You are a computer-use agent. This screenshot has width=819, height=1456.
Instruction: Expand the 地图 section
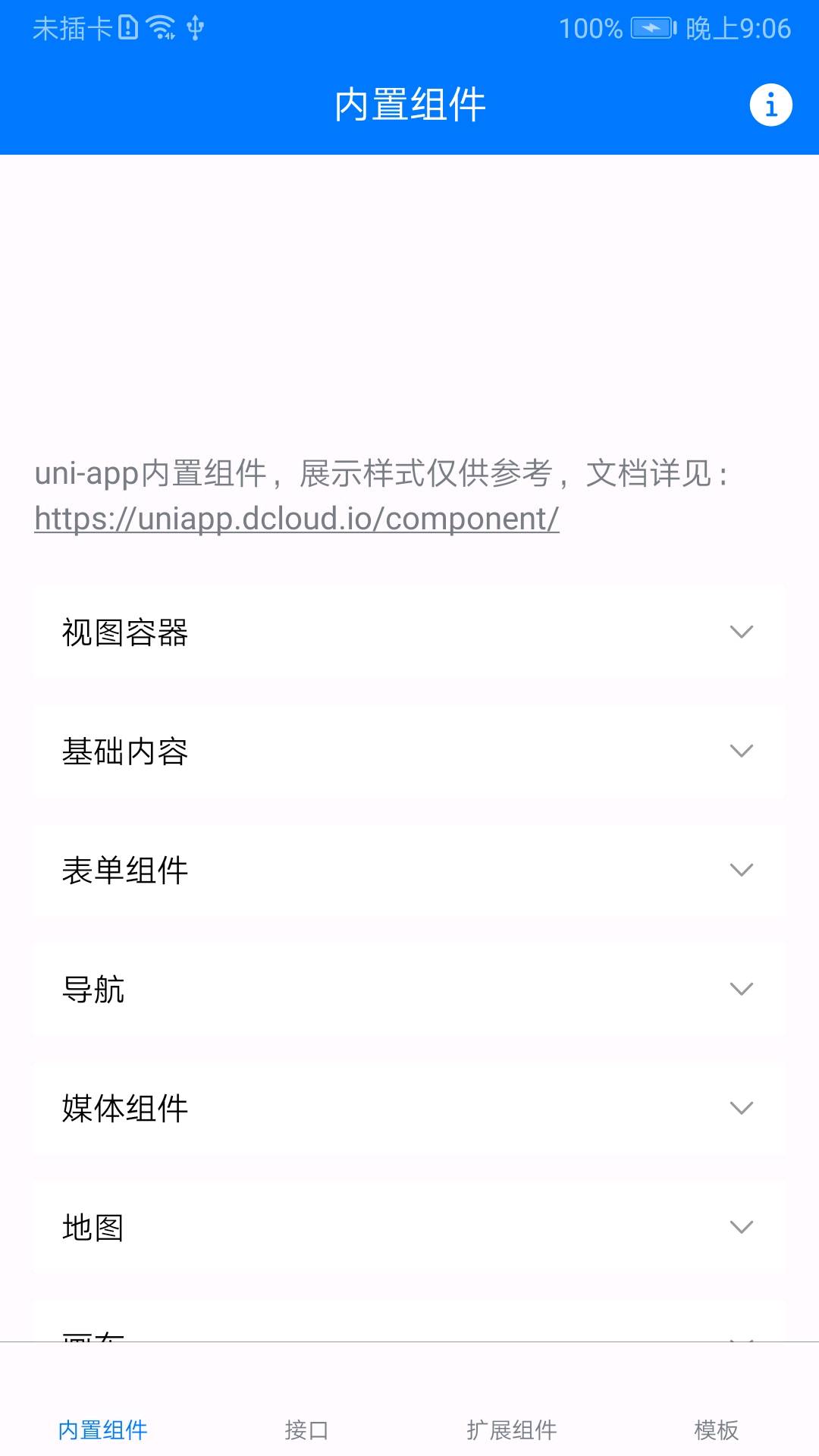409,1227
